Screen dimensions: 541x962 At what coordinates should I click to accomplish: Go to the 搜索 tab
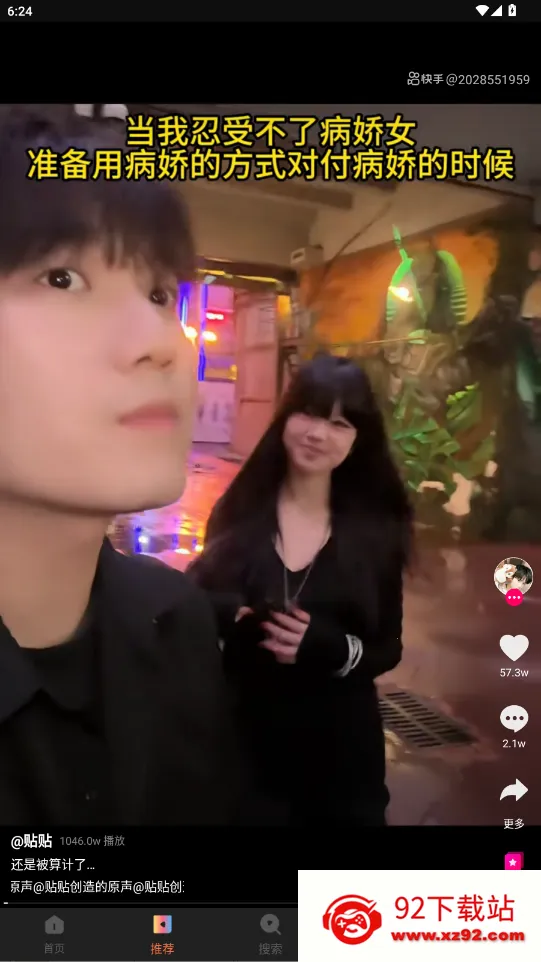click(x=270, y=934)
